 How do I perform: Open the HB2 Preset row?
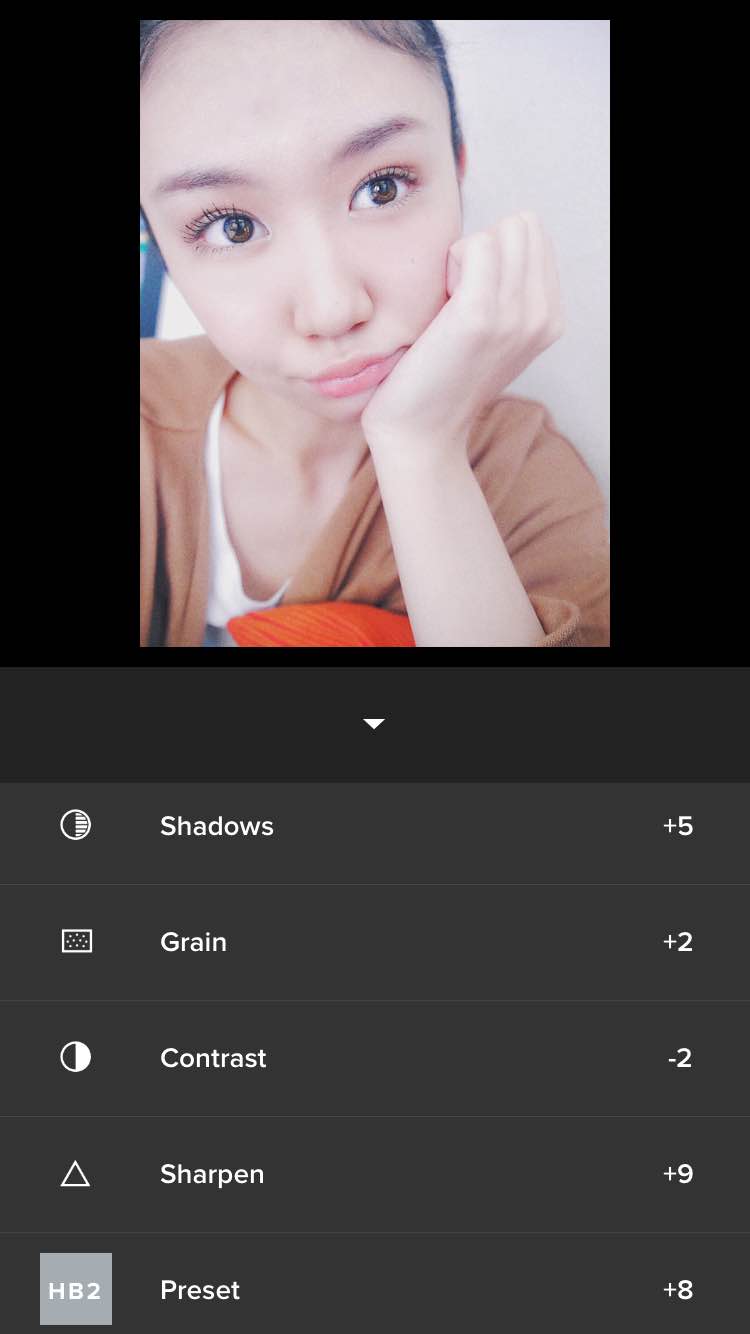(x=375, y=1289)
